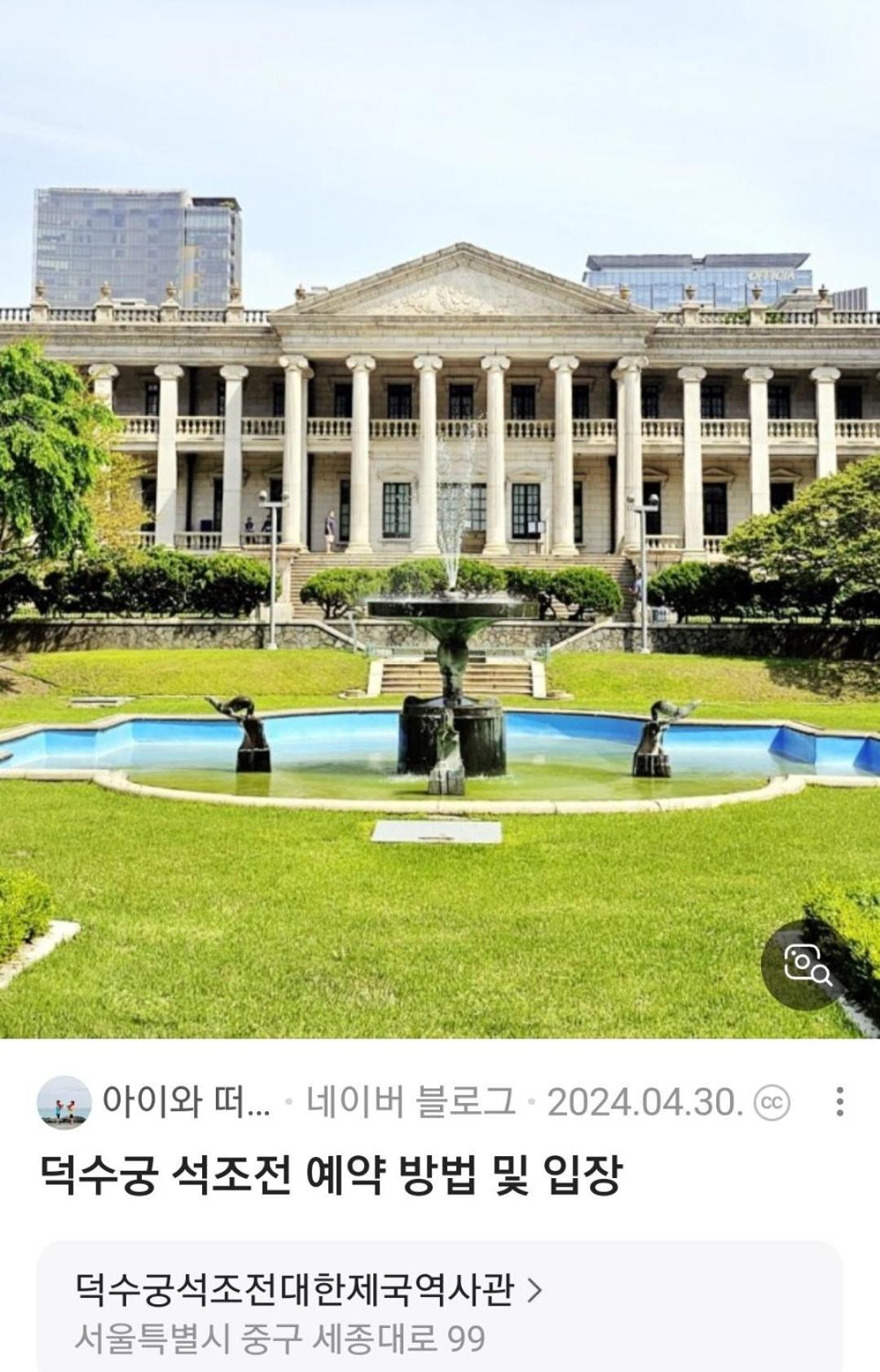Viewport: 880px width, 1372px height.
Task: Tap the CC license icon
Action: (771, 1102)
